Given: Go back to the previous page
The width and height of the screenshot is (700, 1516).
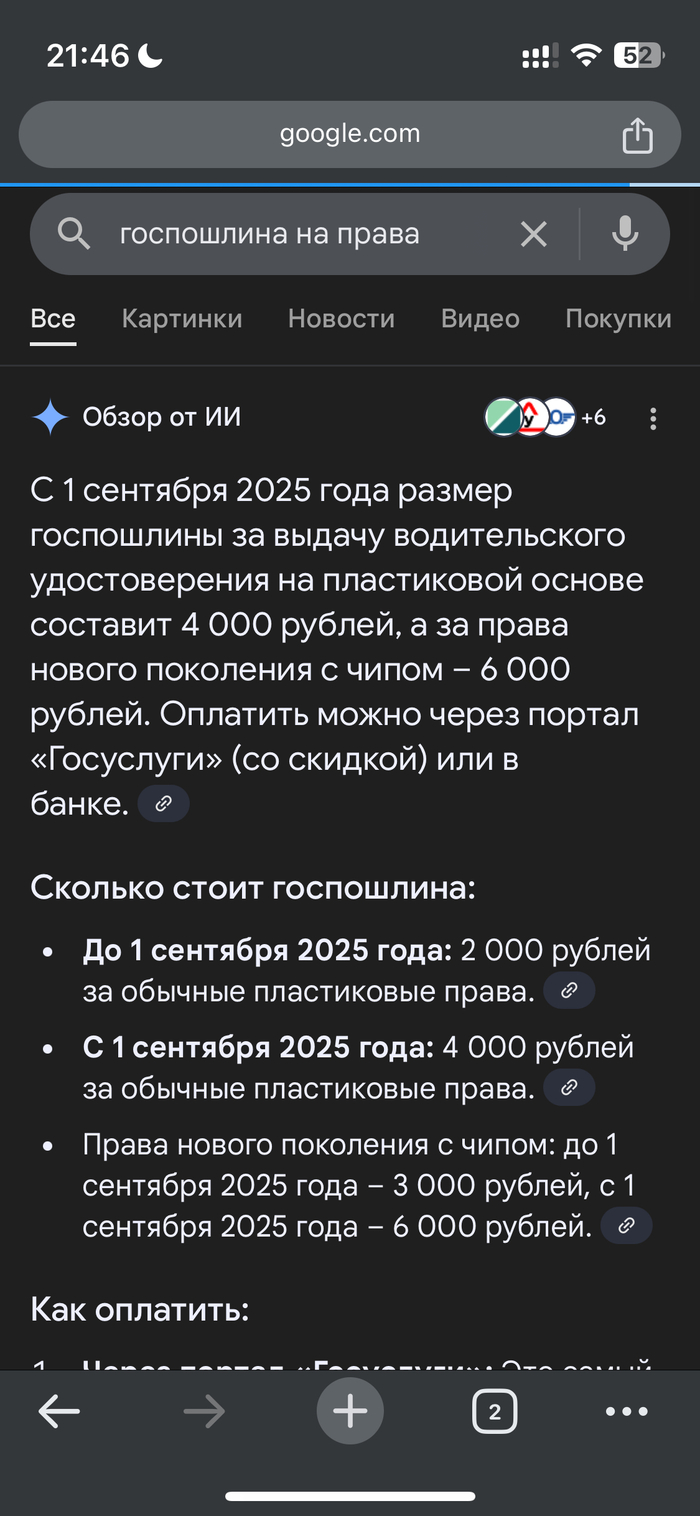Looking at the screenshot, I should (59, 1412).
